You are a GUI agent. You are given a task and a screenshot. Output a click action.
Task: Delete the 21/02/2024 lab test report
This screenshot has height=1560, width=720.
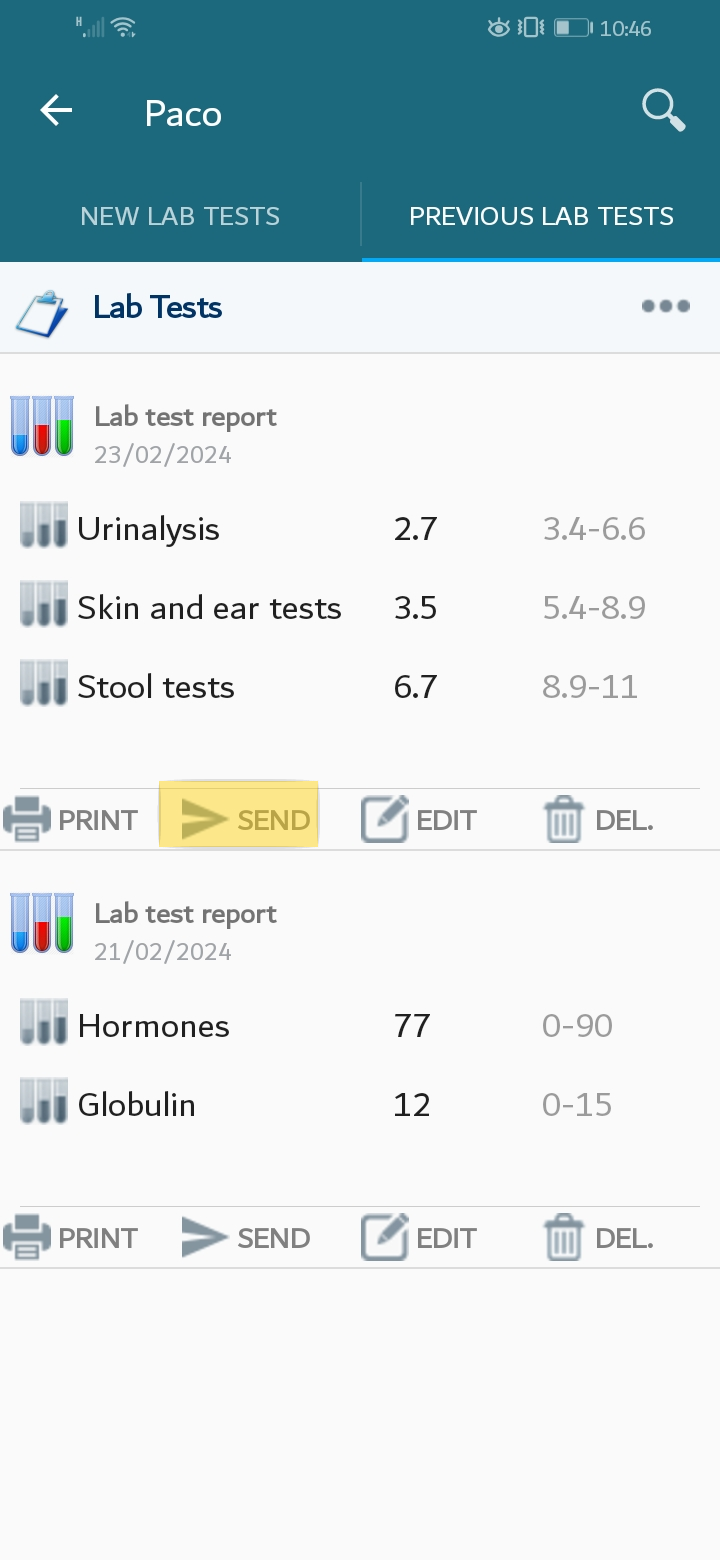[598, 1238]
